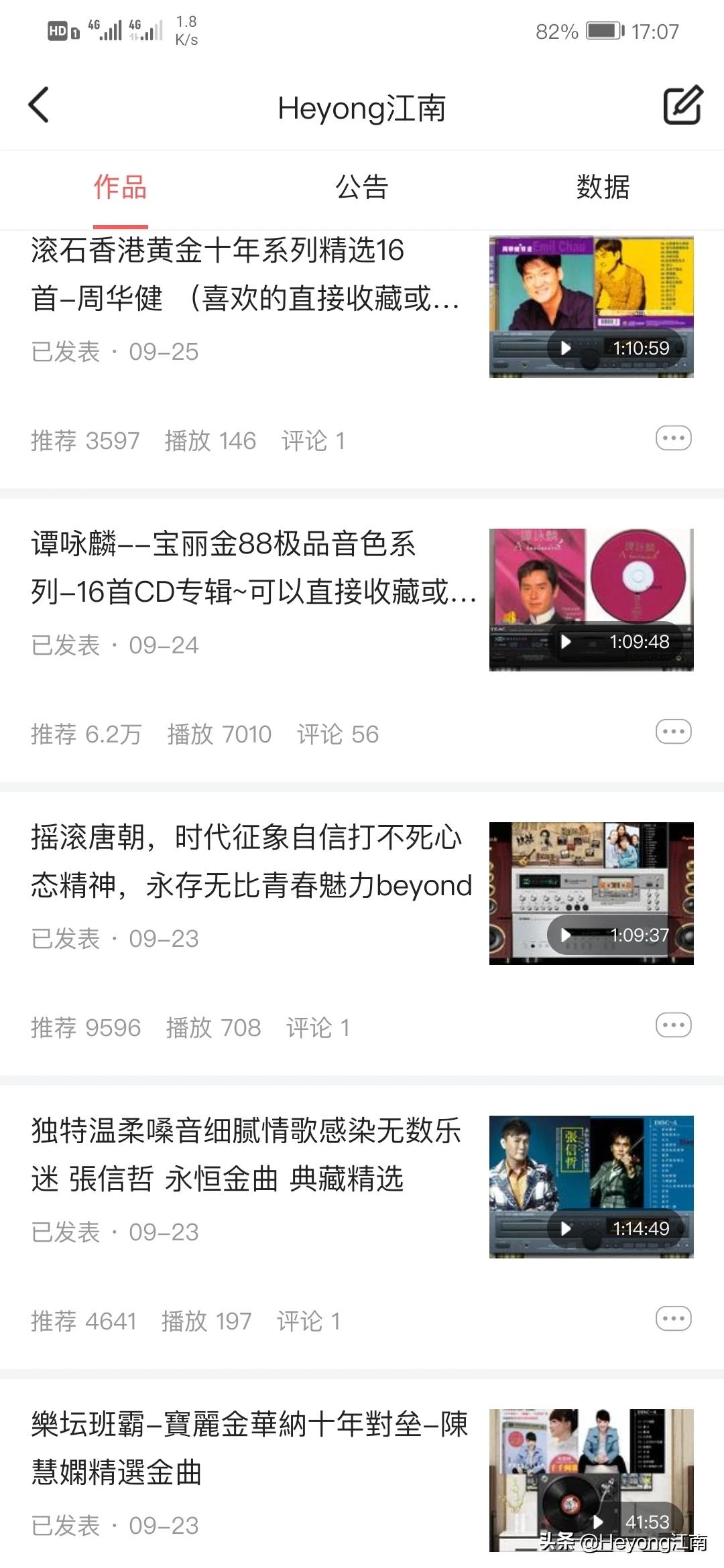Play the 41:53 陳慧嫻 video thumbnail

pos(591,1480)
